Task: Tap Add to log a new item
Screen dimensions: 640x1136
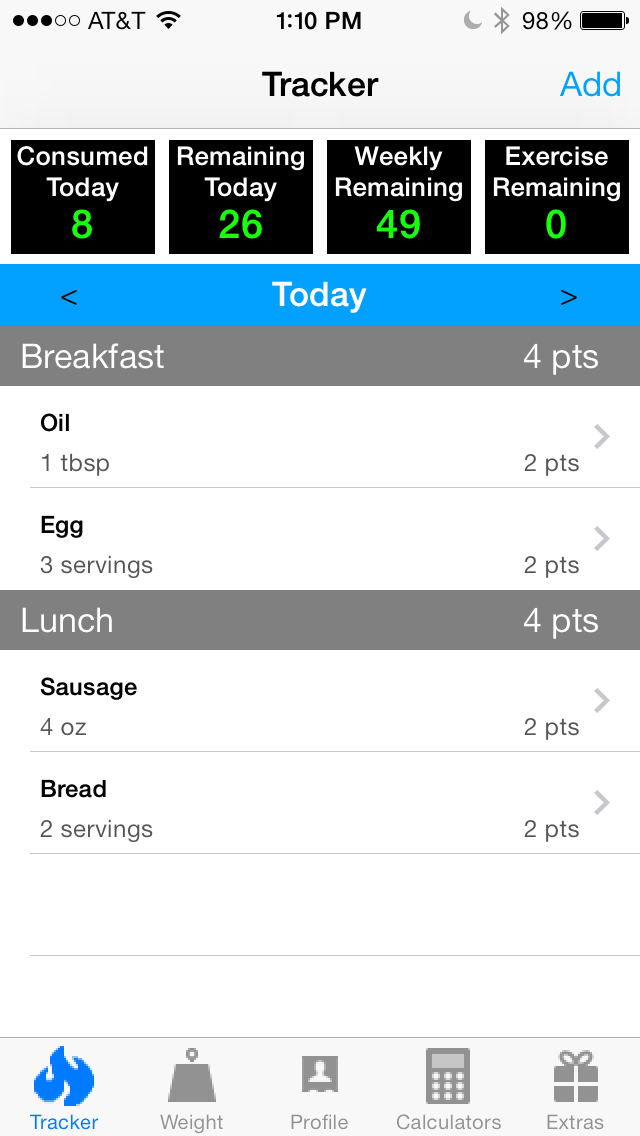Action: [x=590, y=84]
